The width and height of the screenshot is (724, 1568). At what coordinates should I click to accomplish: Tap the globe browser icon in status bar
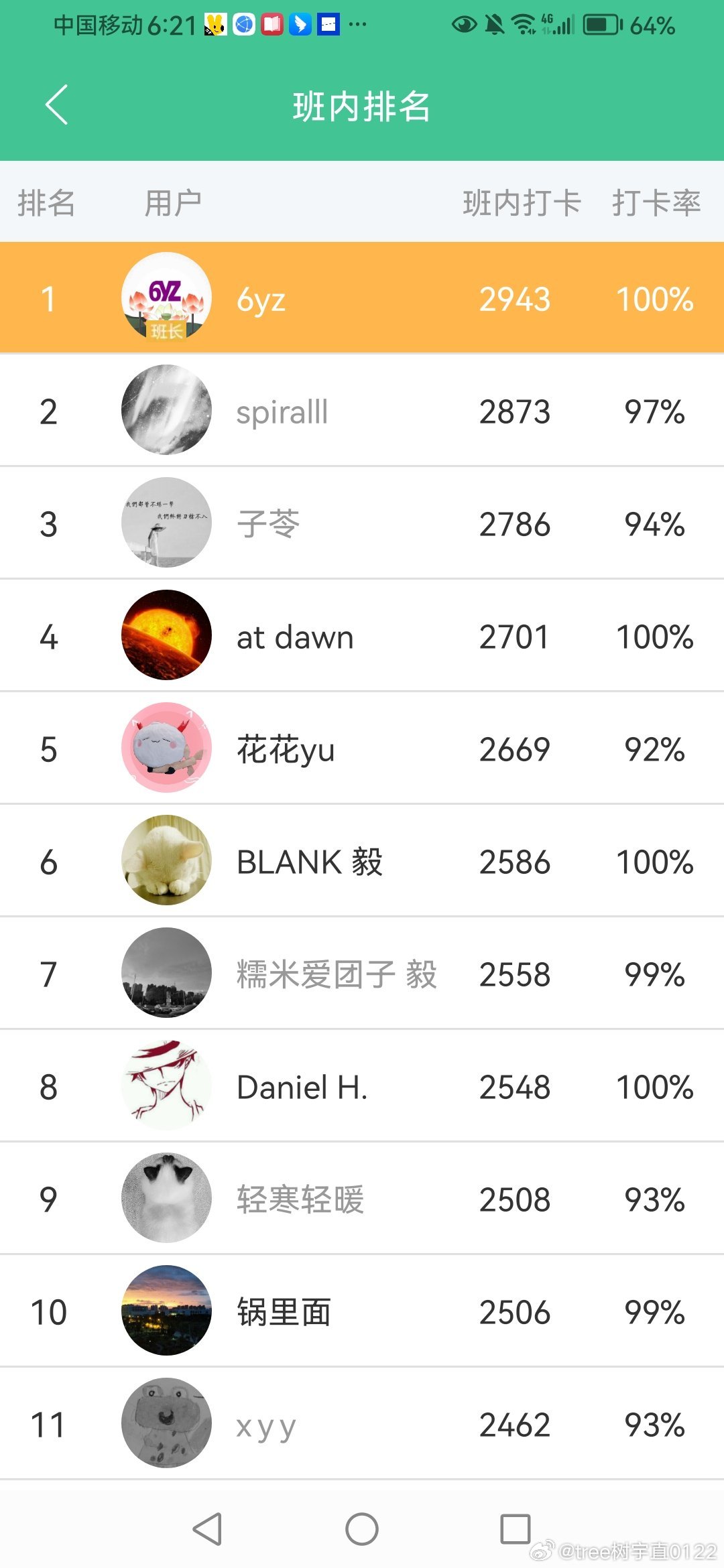coord(243,24)
